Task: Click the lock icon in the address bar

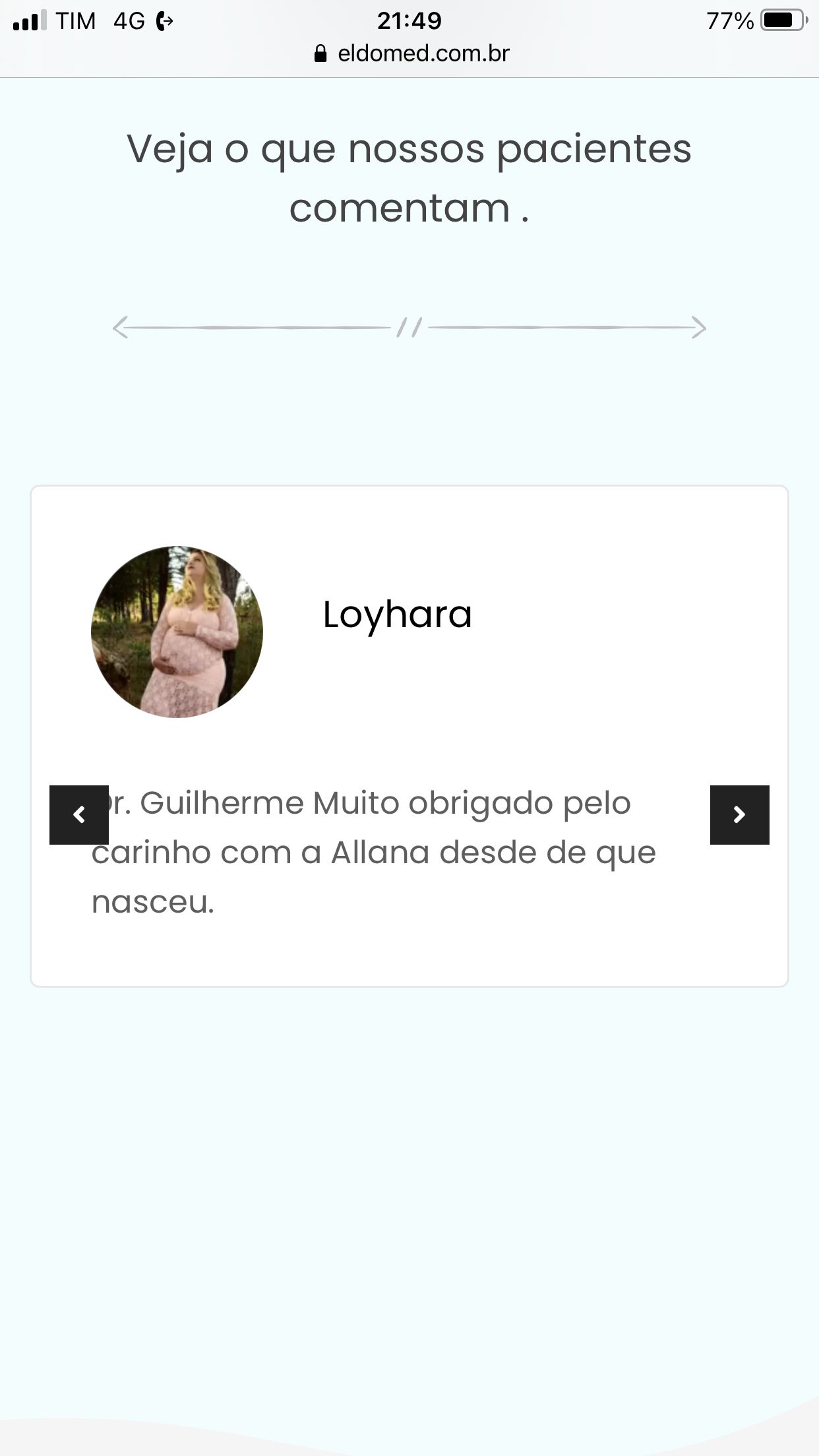Action: [x=321, y=53]
